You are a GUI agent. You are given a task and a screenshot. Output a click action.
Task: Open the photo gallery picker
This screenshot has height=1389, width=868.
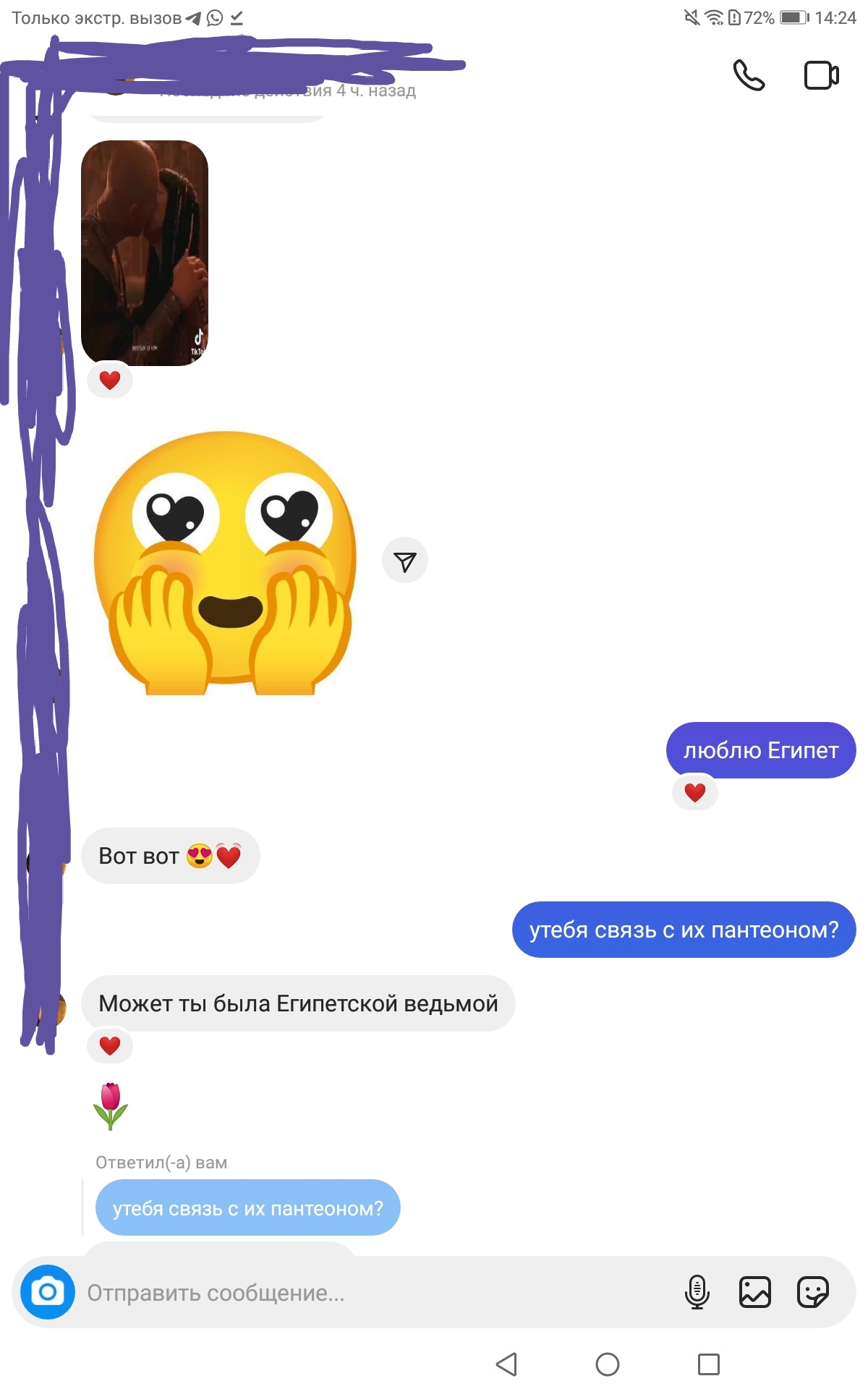(x=754, y=1291)
